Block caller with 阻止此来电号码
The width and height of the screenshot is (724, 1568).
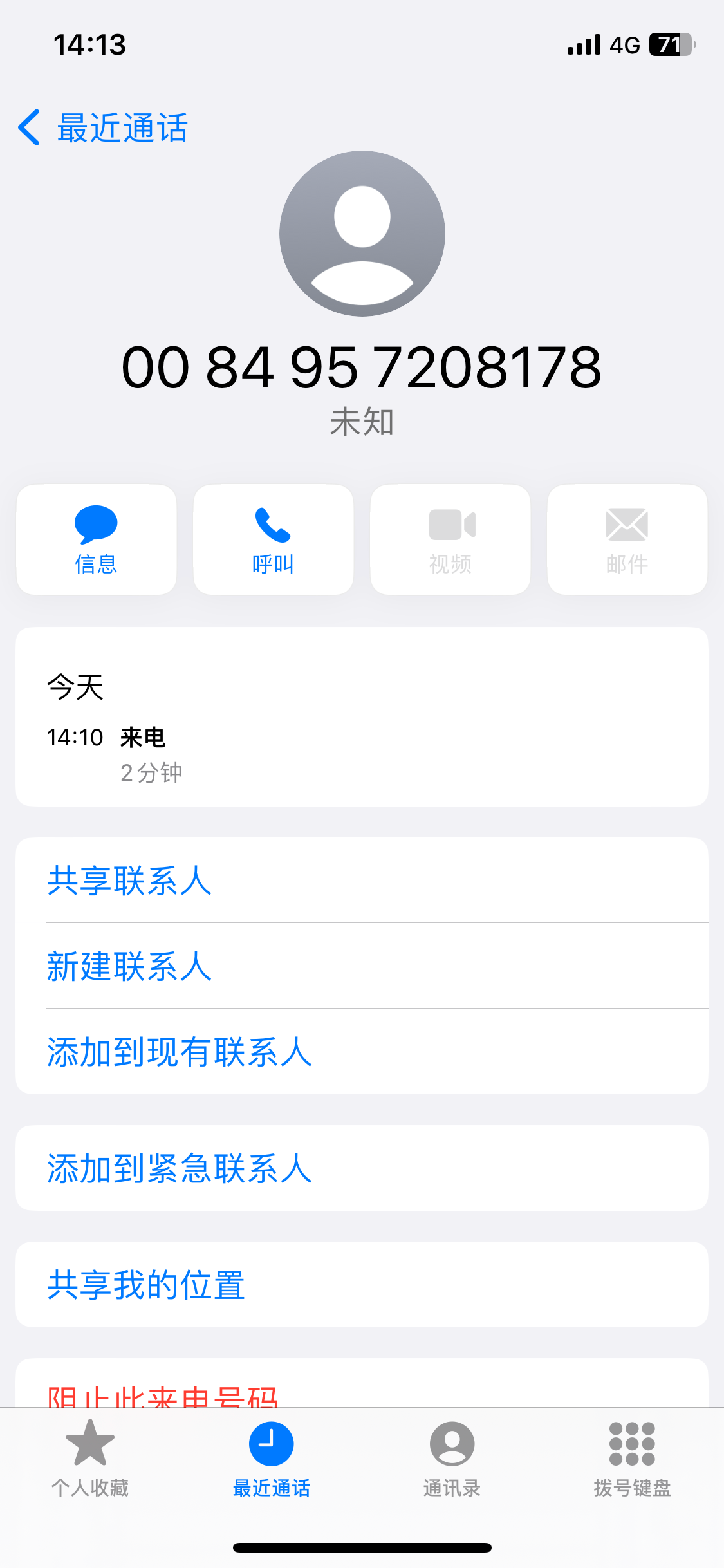pyautogui.click(x=162, y=1394)
